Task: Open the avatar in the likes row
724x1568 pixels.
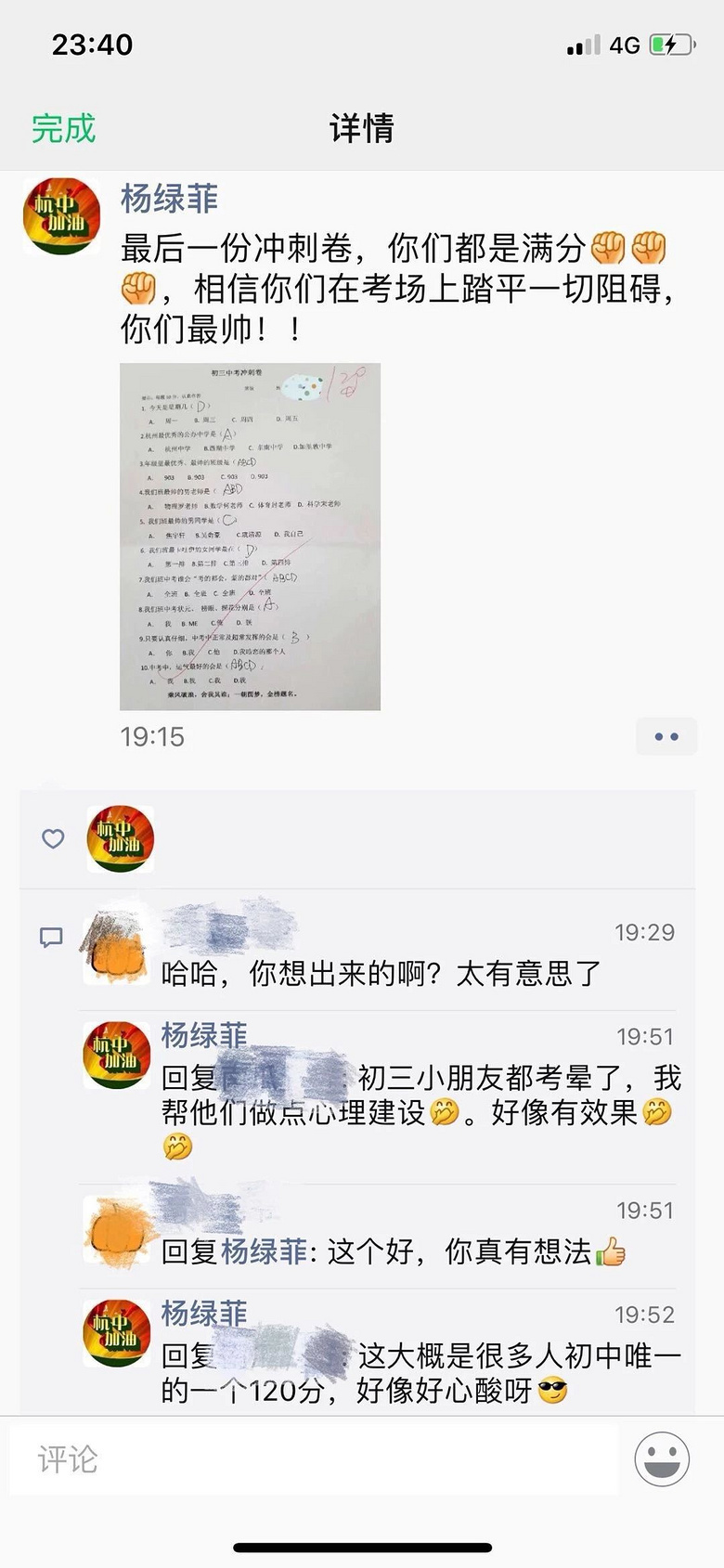Action: pos(120,839)
